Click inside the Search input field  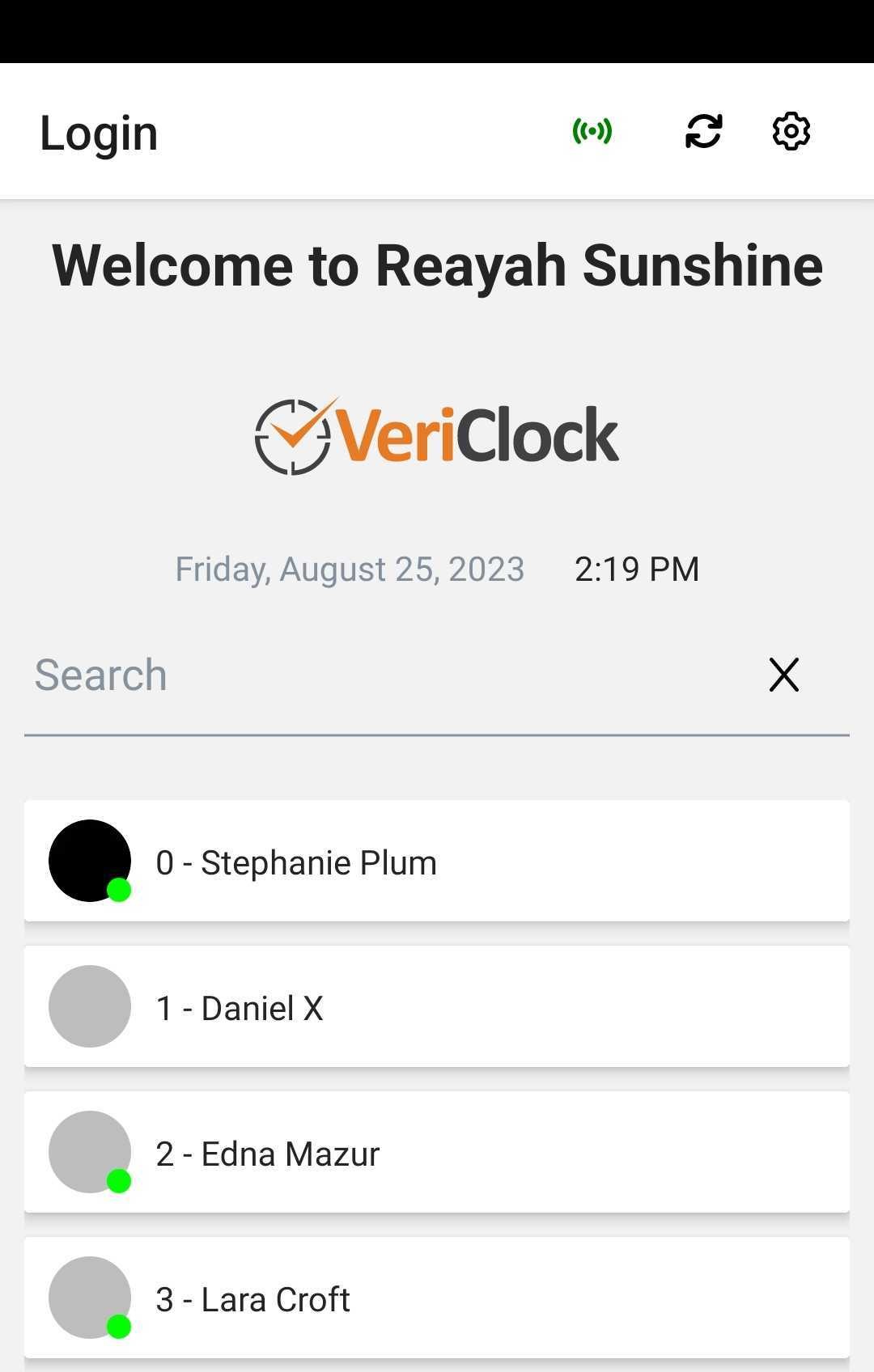324,674
